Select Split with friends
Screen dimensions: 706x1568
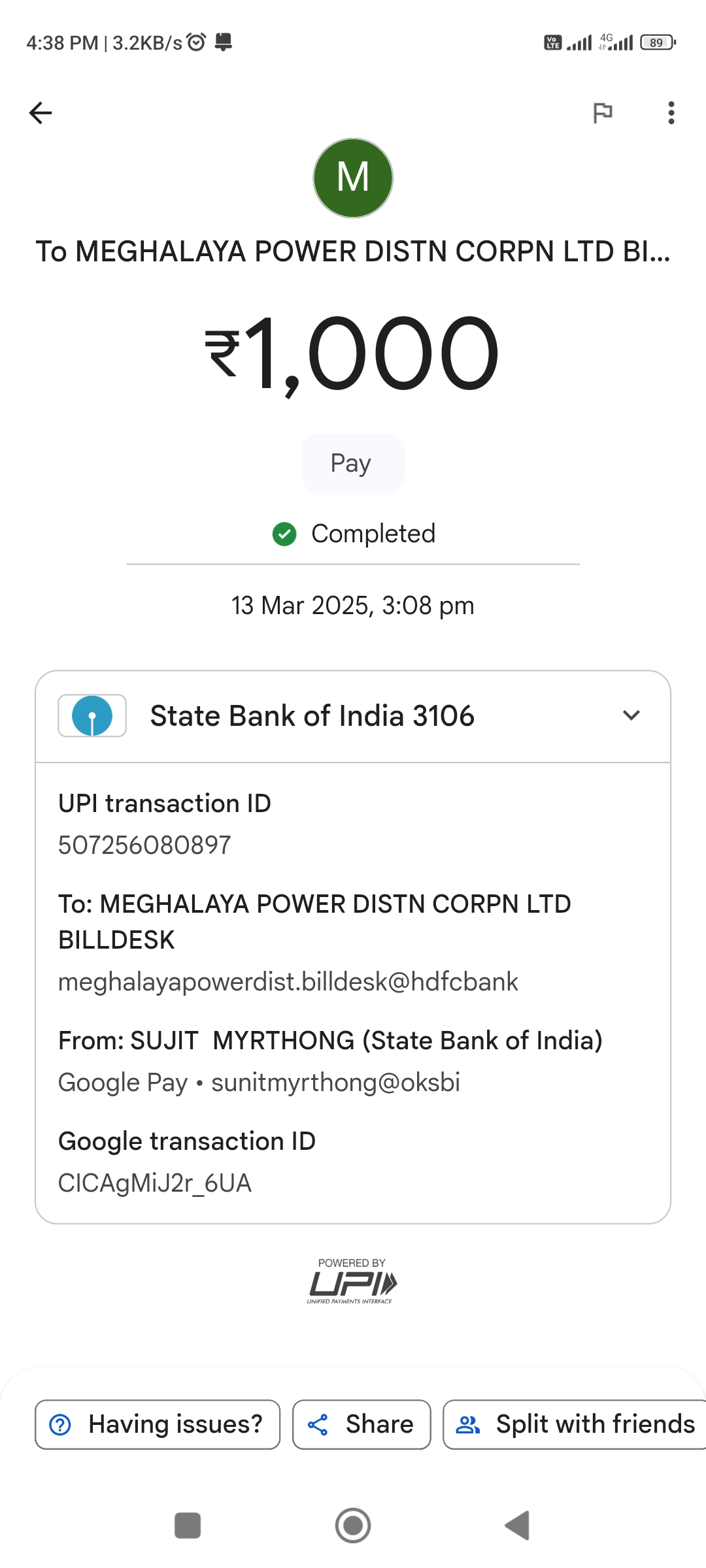(575, 1424)
